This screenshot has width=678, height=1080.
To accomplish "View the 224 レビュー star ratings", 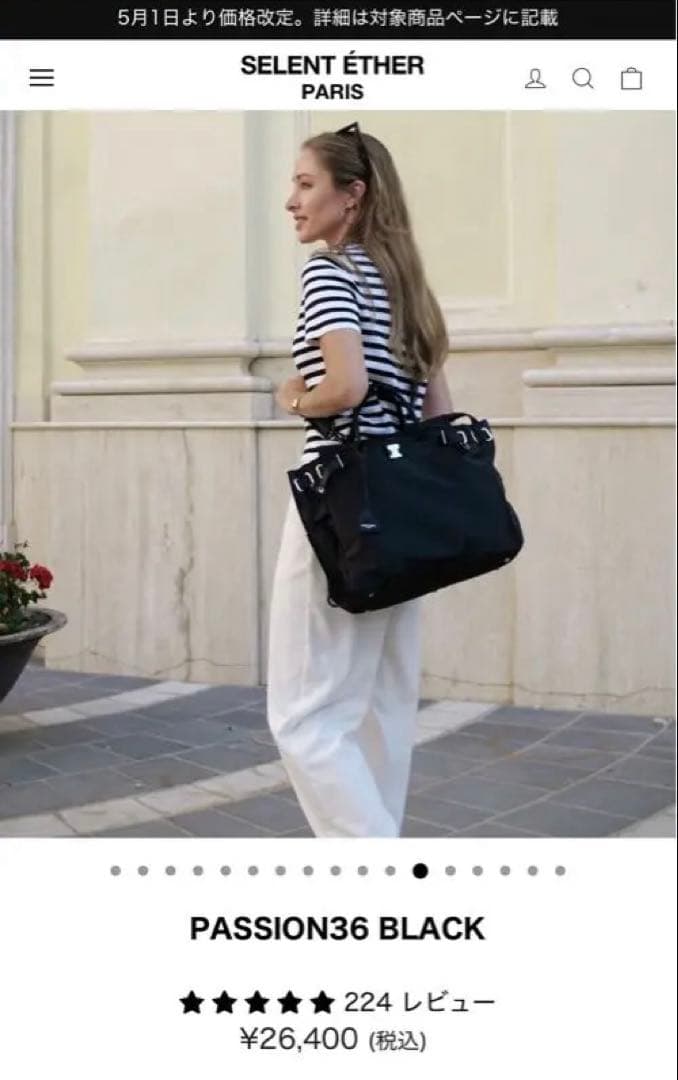I will coord(337,1002).
